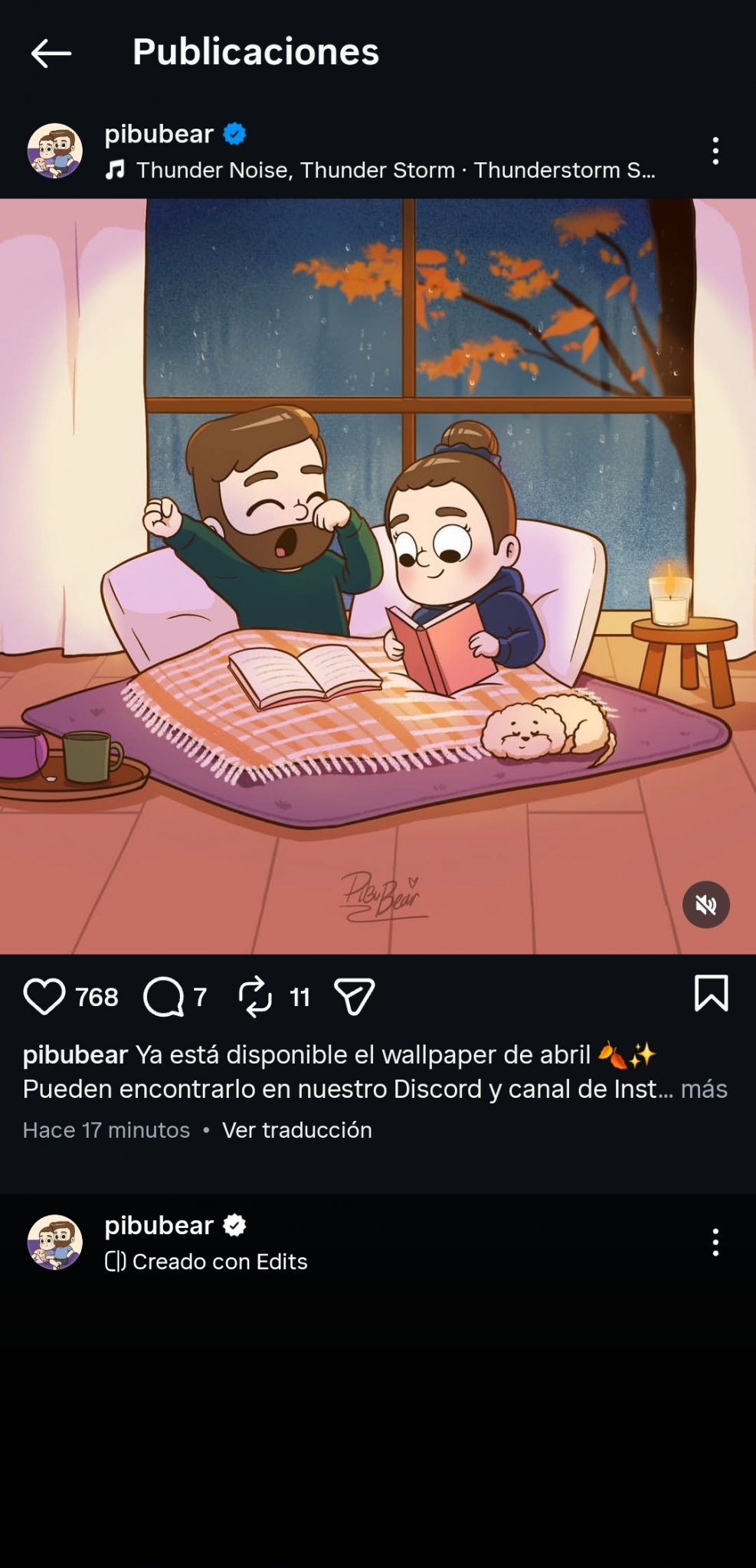Unmute the post's audio
Viewport: 756px width, 1568px height.
click(705, 905)
